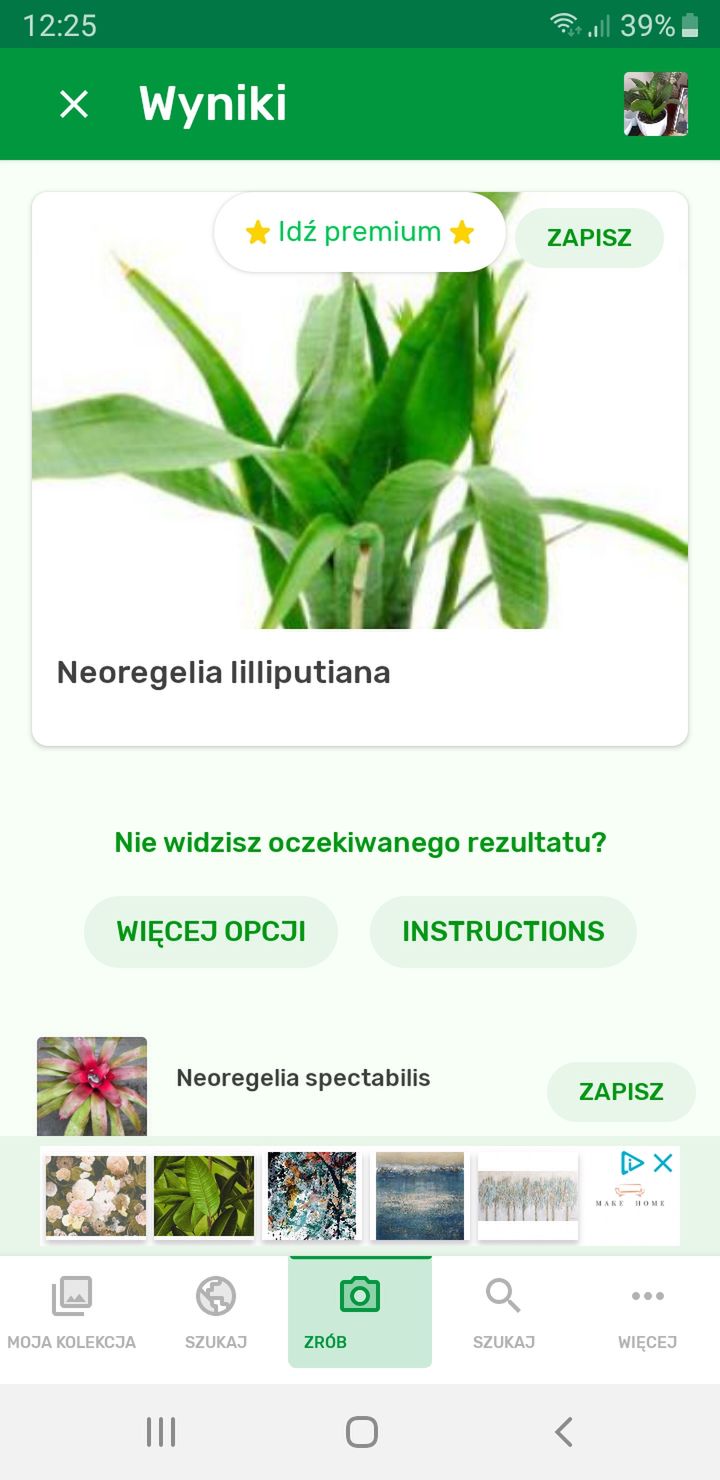Select the ZRÓB camera tab
Image resolution: width=720 pixels, height=1480 pixels.
click(360, 1312)
